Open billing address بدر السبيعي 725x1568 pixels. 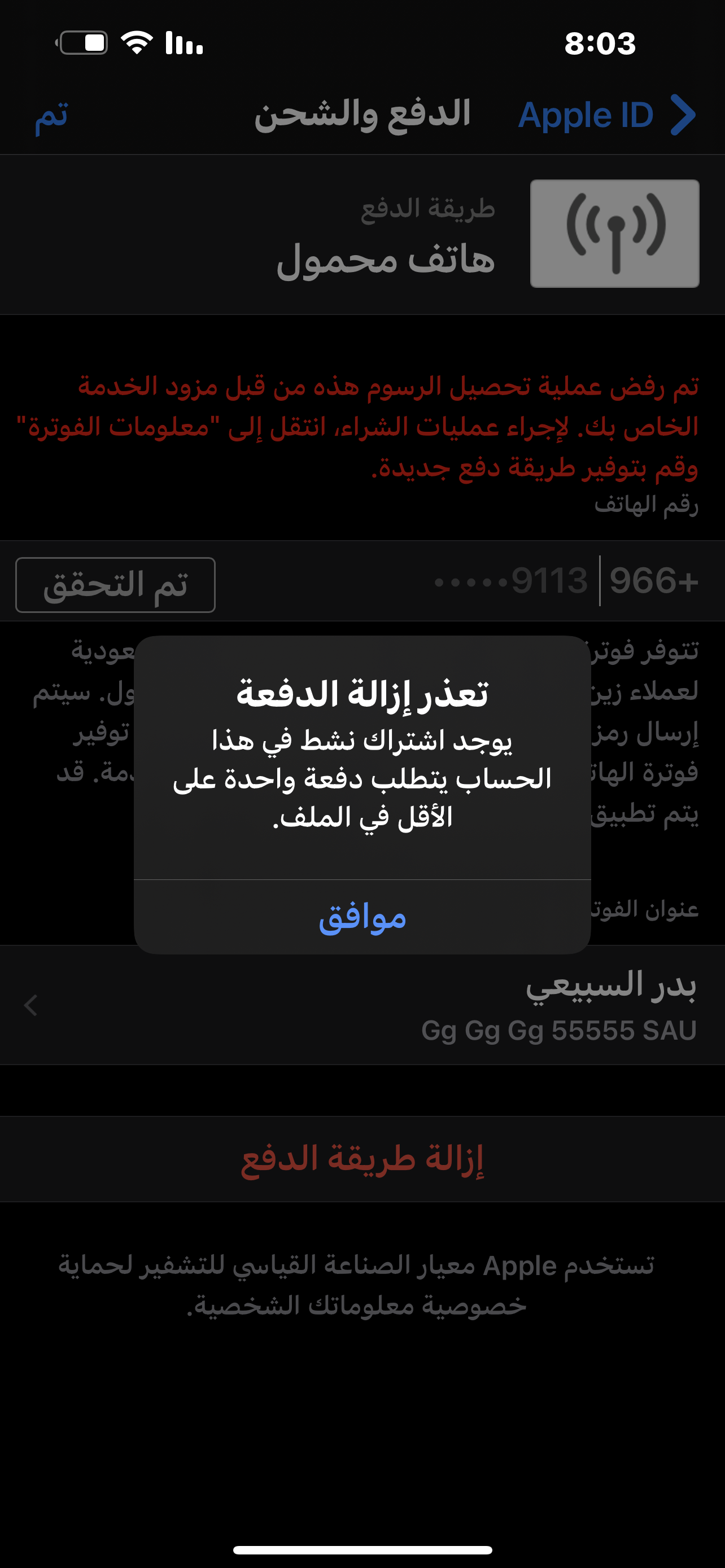coord(362,1005)
